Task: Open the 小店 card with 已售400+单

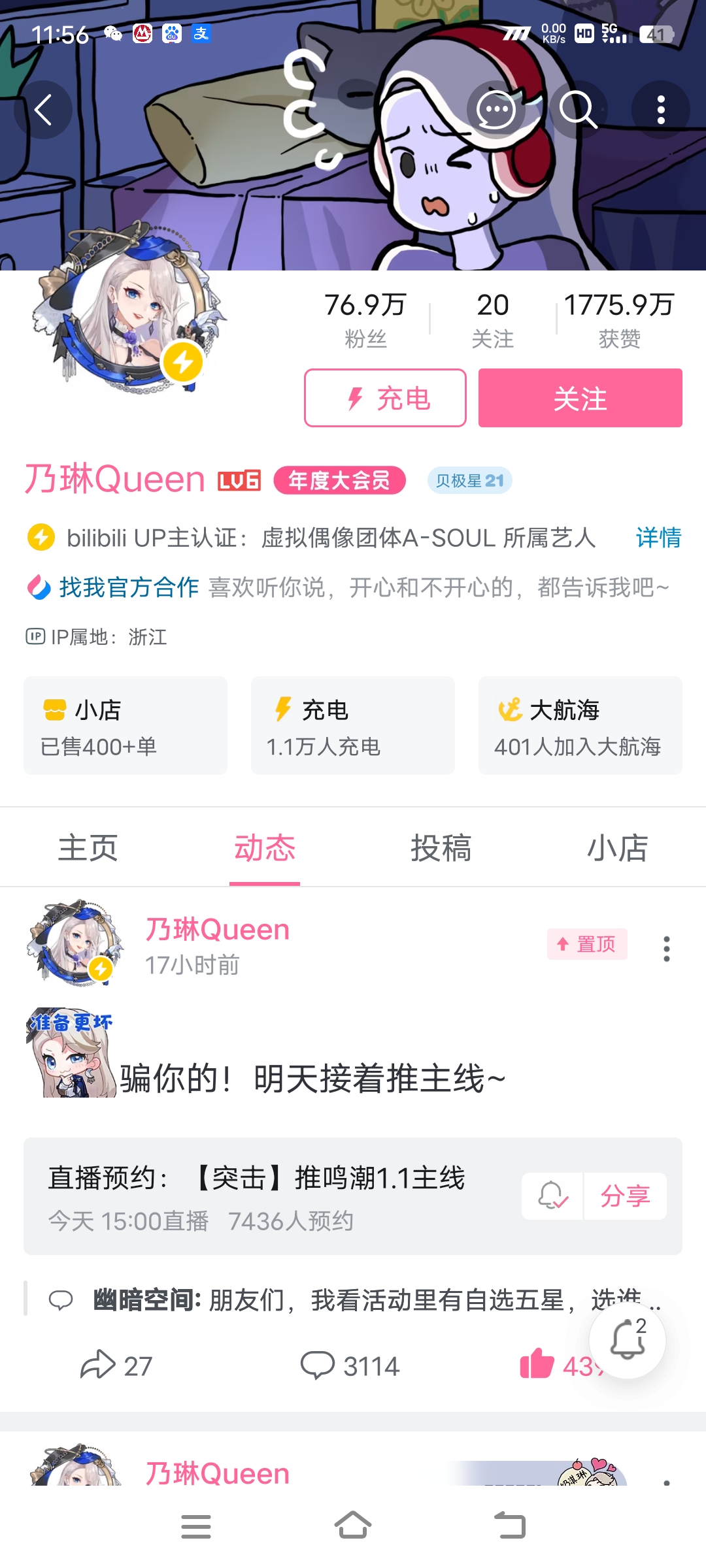Action: click(126, 726)
